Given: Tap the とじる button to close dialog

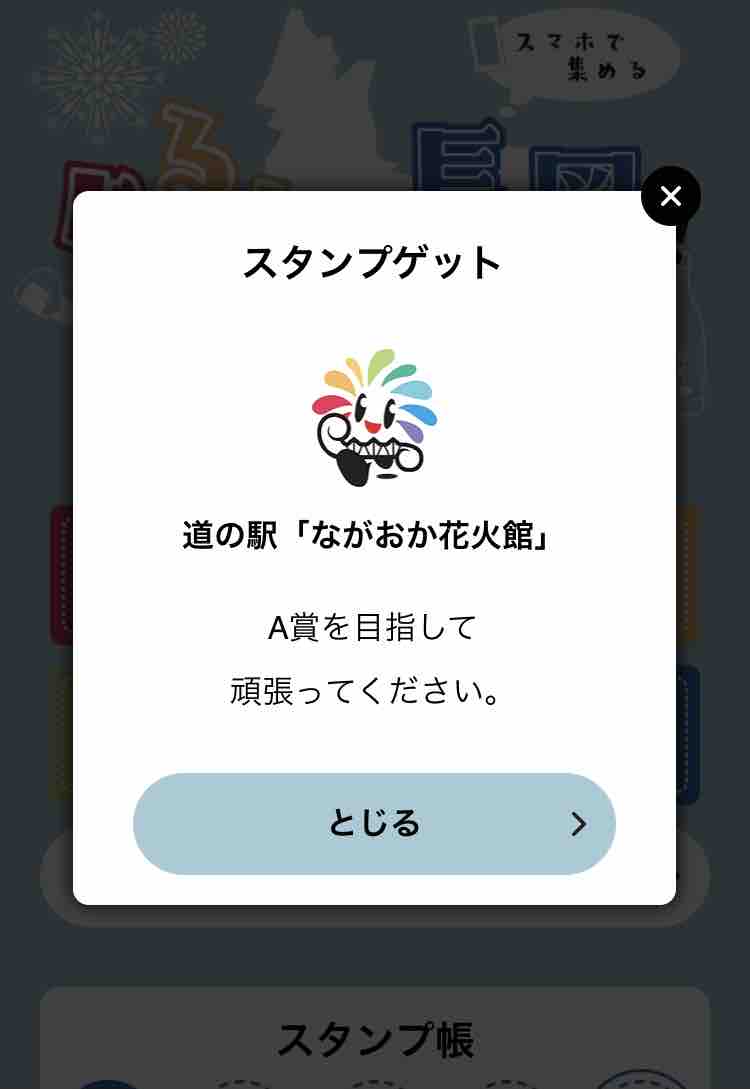Looking at the screenshot, I should pyautogui.click(x=374, y=824).
